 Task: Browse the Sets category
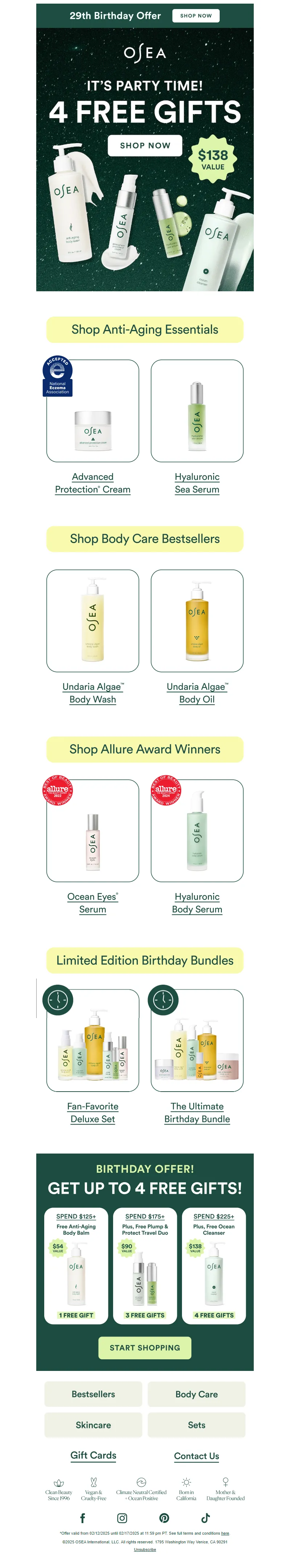point(196,1425)
